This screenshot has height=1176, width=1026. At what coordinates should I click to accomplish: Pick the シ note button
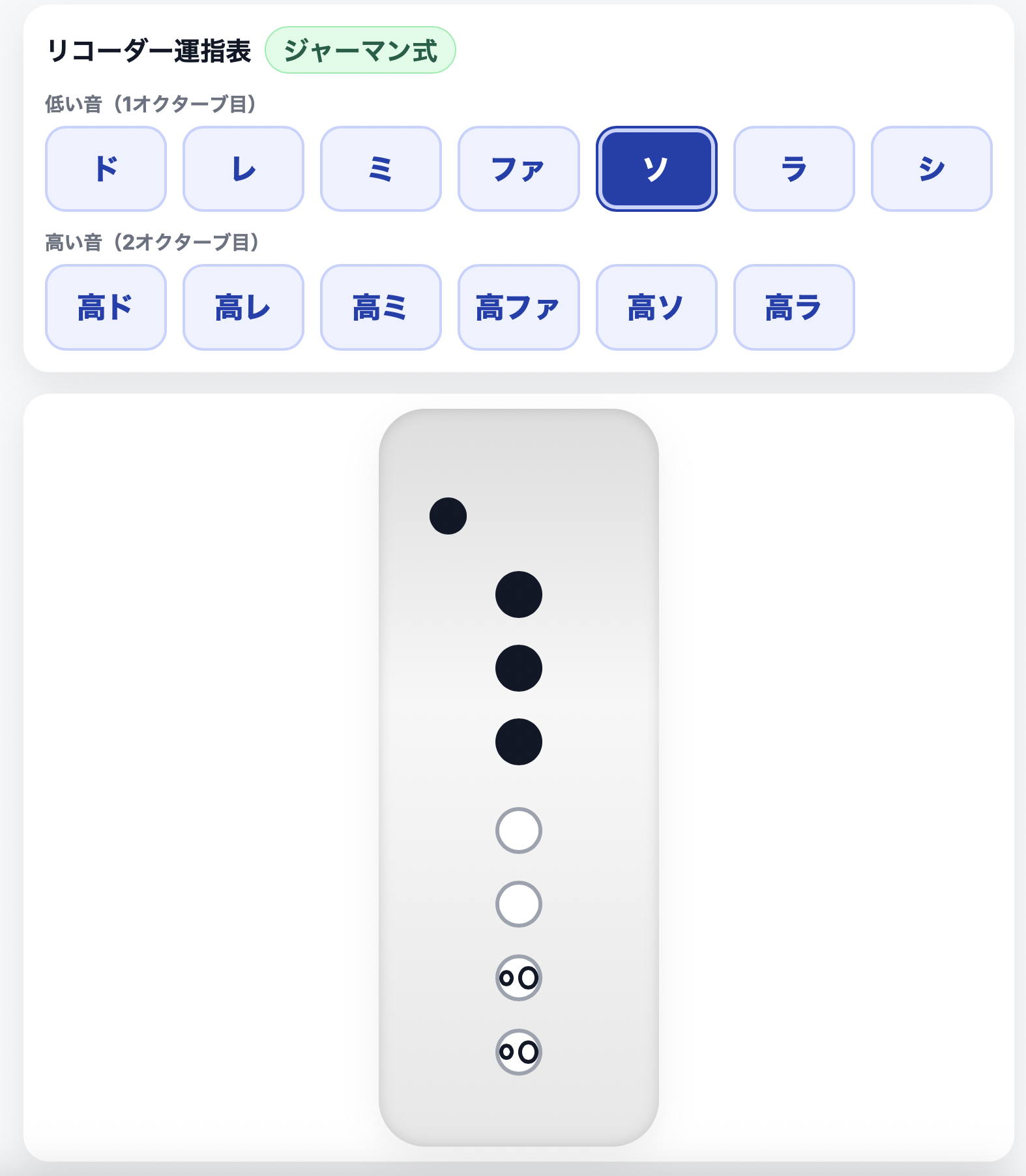931,169
